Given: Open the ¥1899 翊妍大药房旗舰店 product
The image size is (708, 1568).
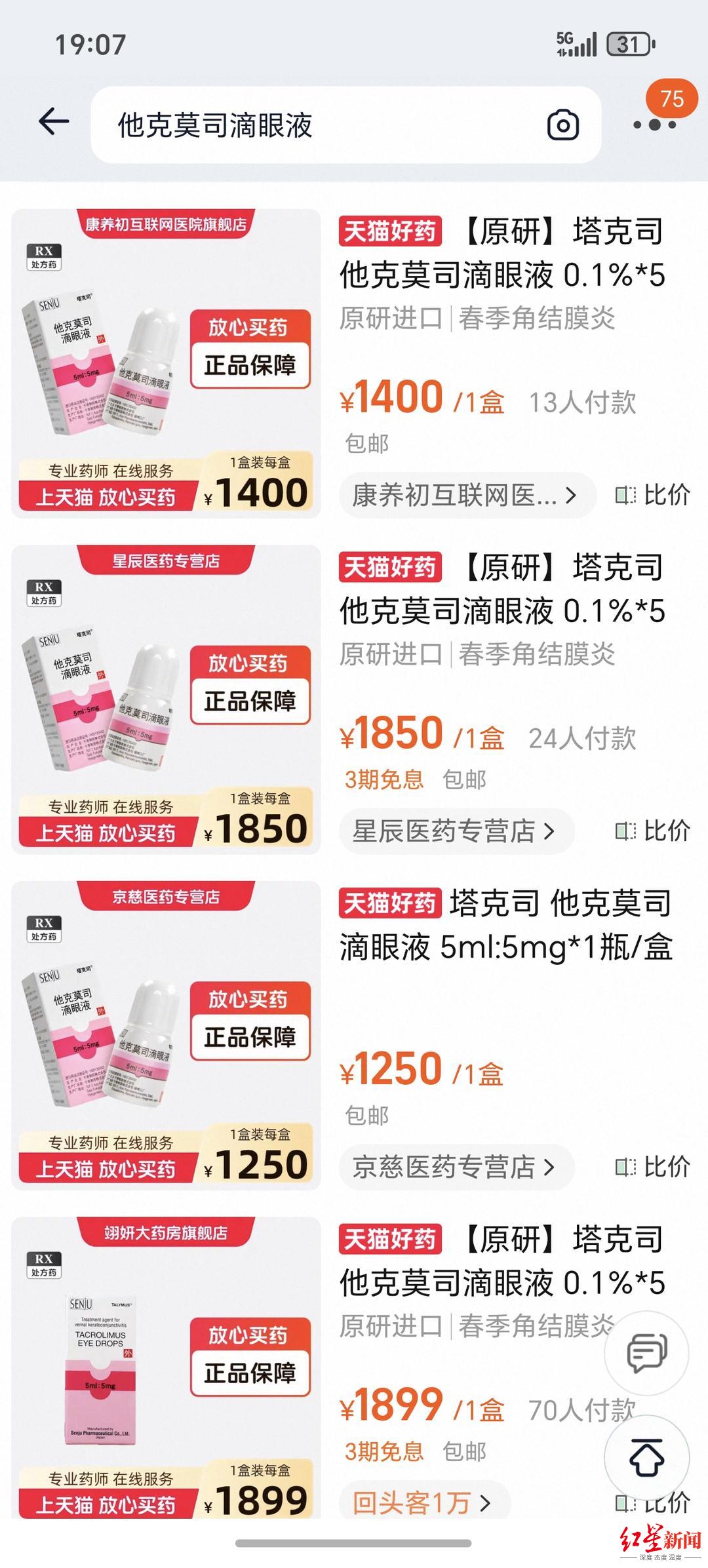Looking at the screenshot, I should pyautogui.click(x=501, y=1261).
